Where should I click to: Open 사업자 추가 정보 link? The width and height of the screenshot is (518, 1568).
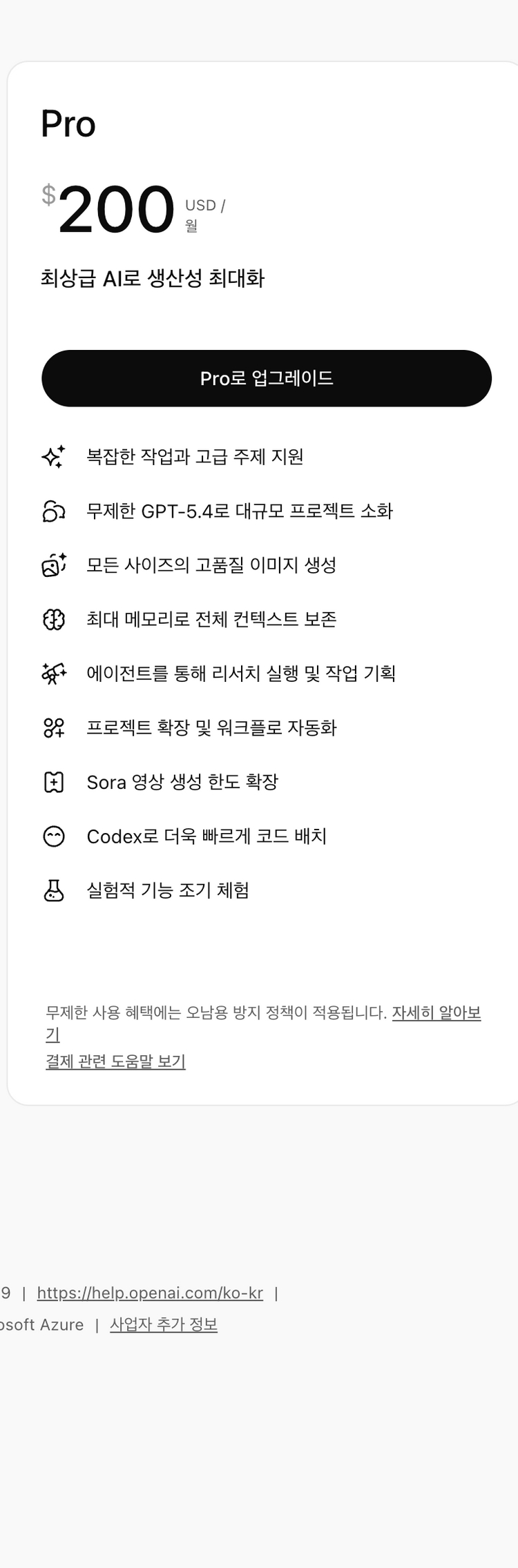click(x=164, y=1324)
